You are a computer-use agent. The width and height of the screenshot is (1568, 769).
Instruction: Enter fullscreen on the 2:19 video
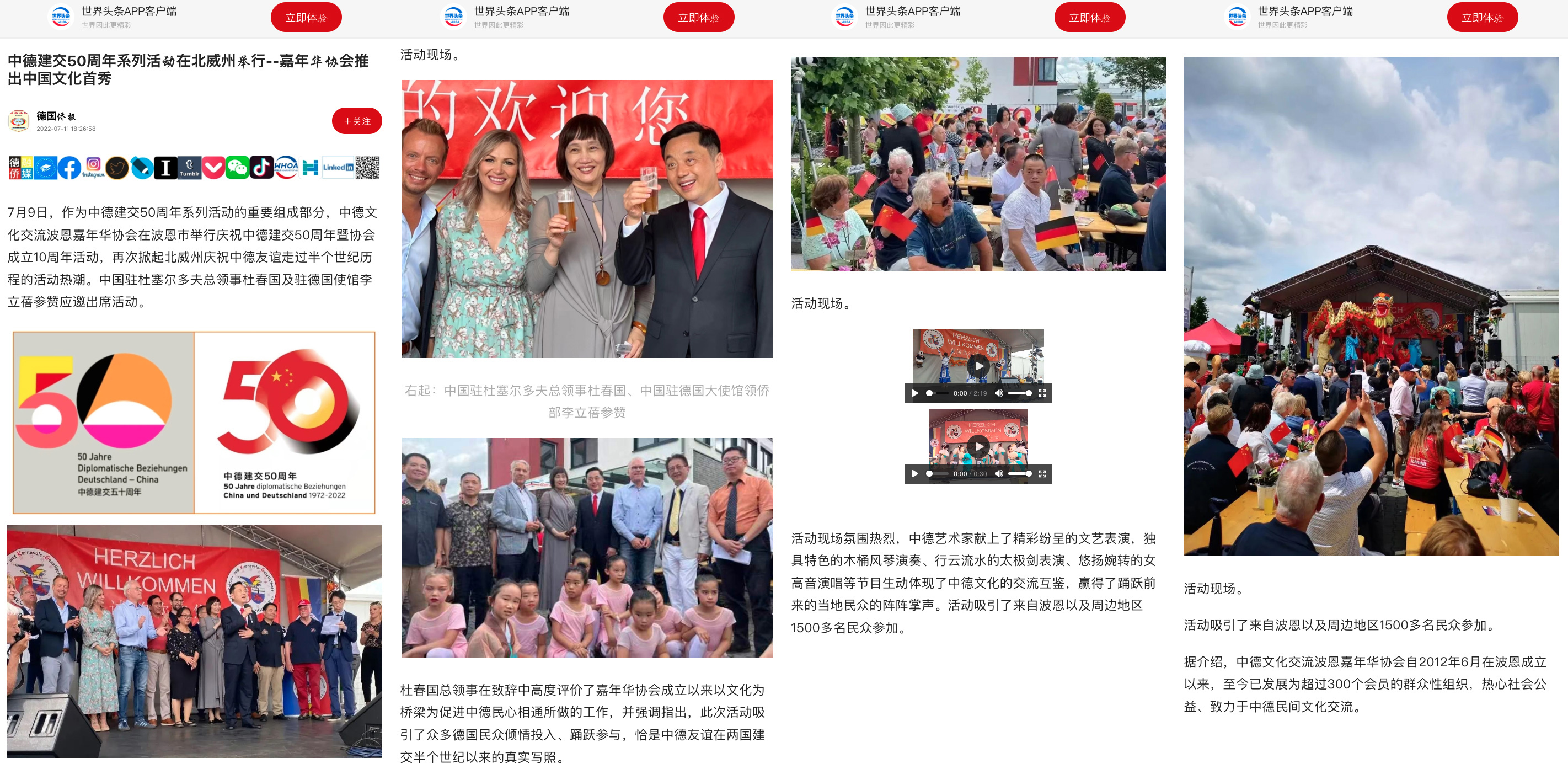[1042, 393]
